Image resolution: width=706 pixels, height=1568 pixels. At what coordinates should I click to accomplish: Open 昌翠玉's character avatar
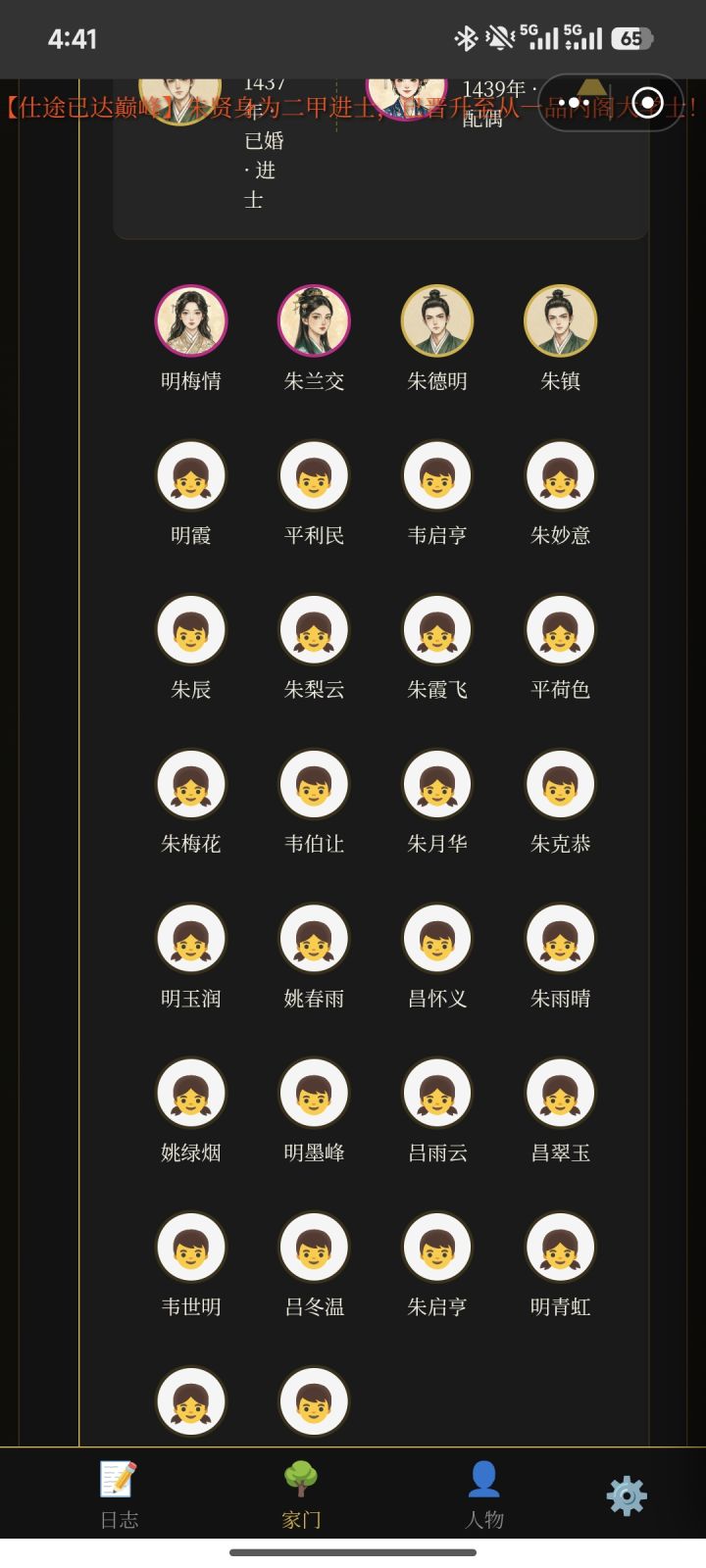[x=559, y=1093]
